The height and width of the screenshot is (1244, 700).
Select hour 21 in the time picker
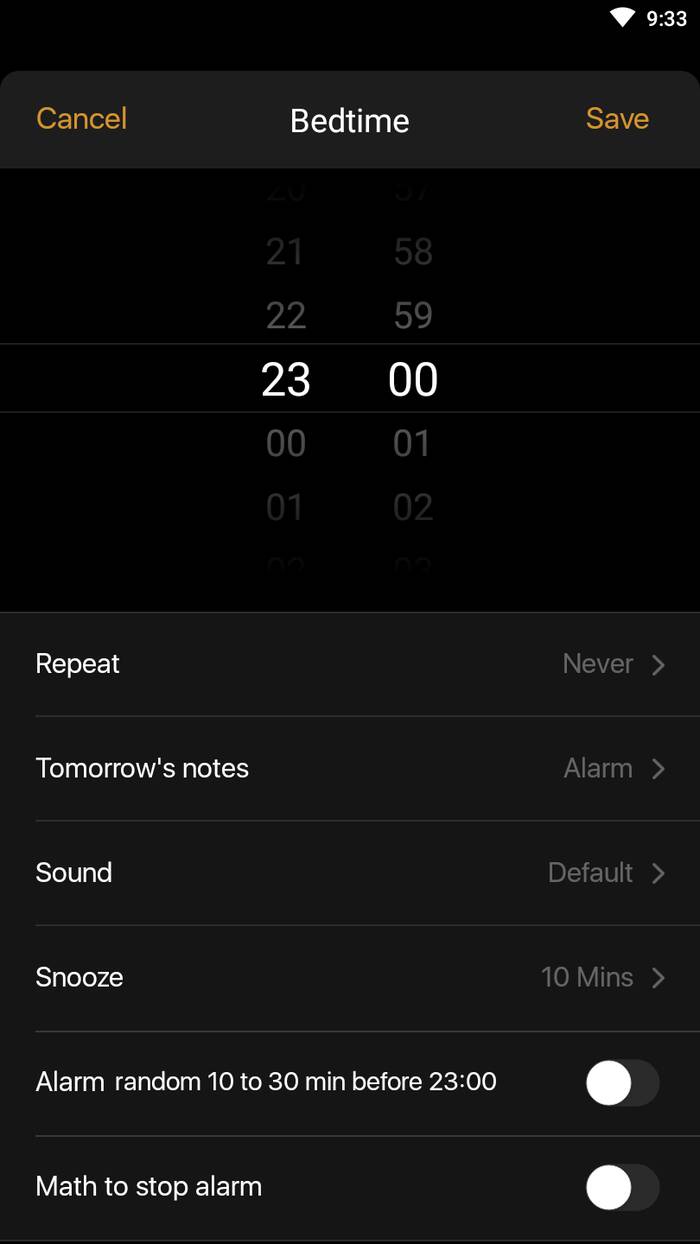click(285, 252)
